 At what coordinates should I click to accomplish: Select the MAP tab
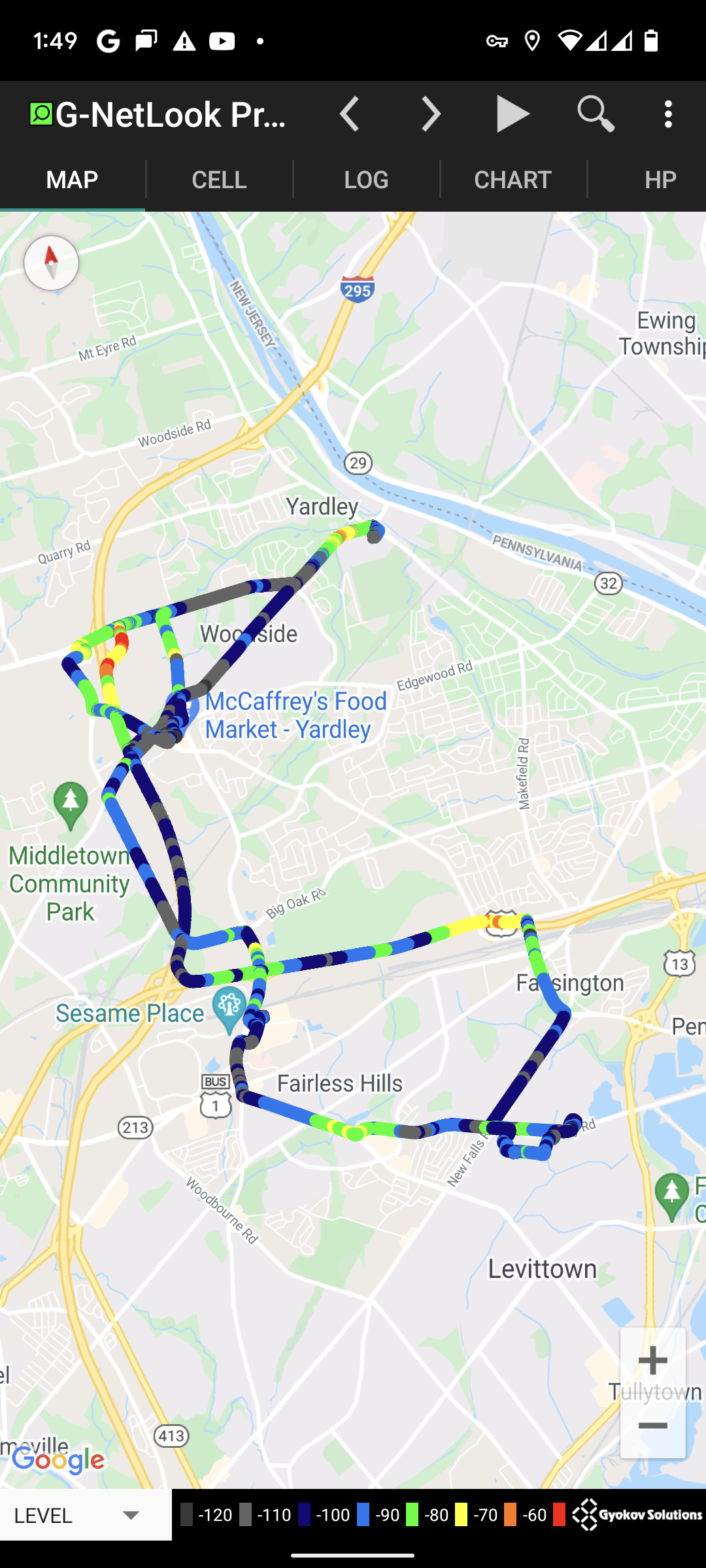[x=72, y=180]
